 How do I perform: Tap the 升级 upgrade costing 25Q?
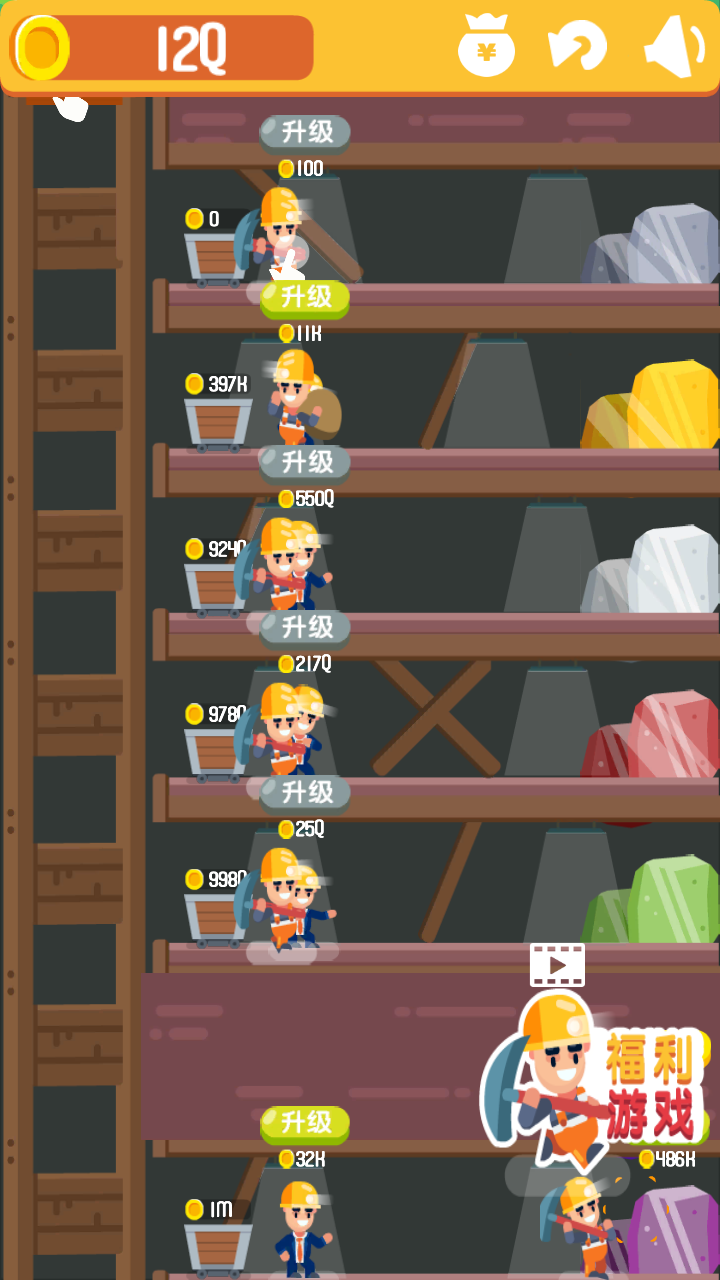(x=305, y=792)
